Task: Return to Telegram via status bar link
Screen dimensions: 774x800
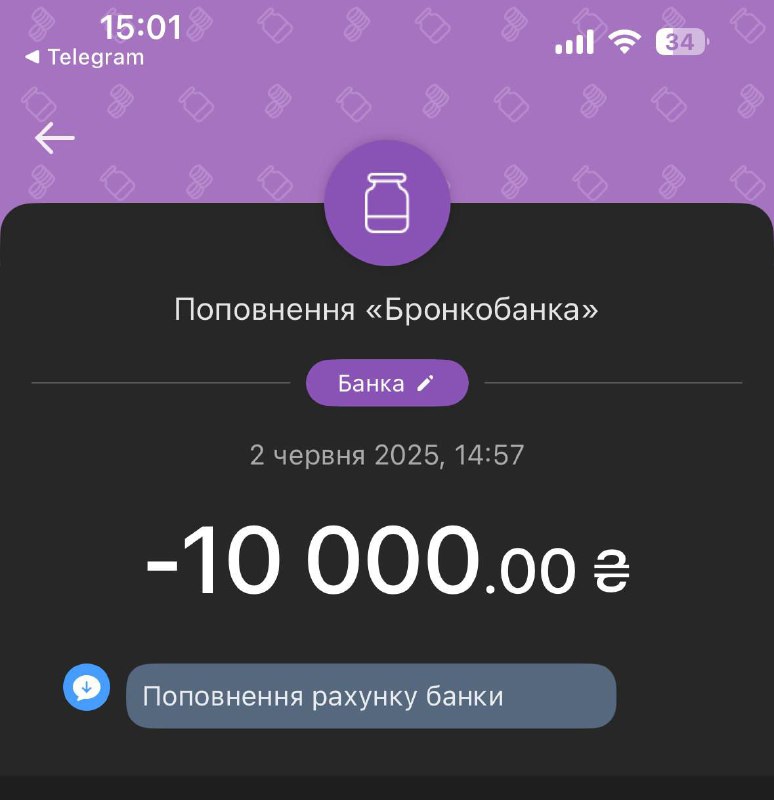Action: tap(86, 57)
